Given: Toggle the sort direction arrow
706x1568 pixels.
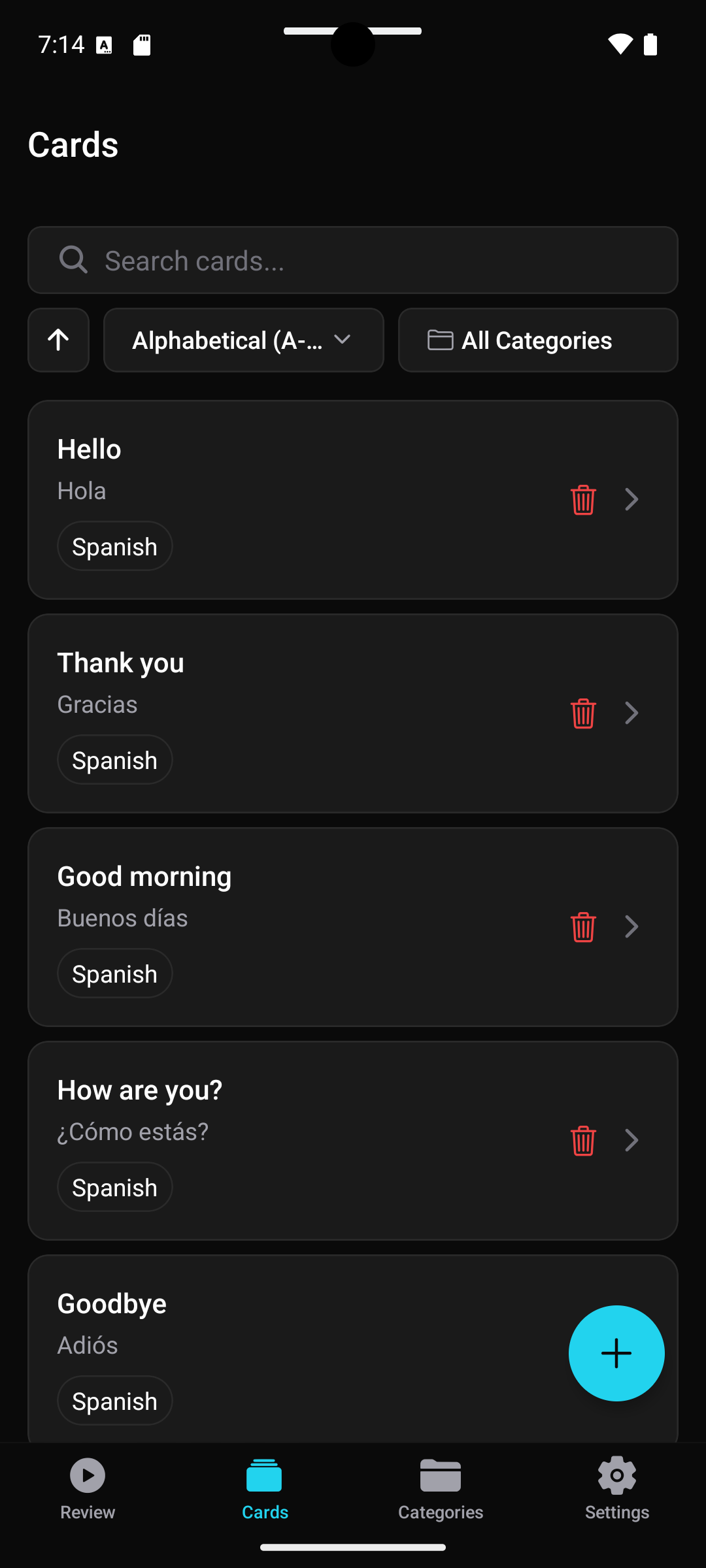Looking at the screenshot, I should 58,340.
